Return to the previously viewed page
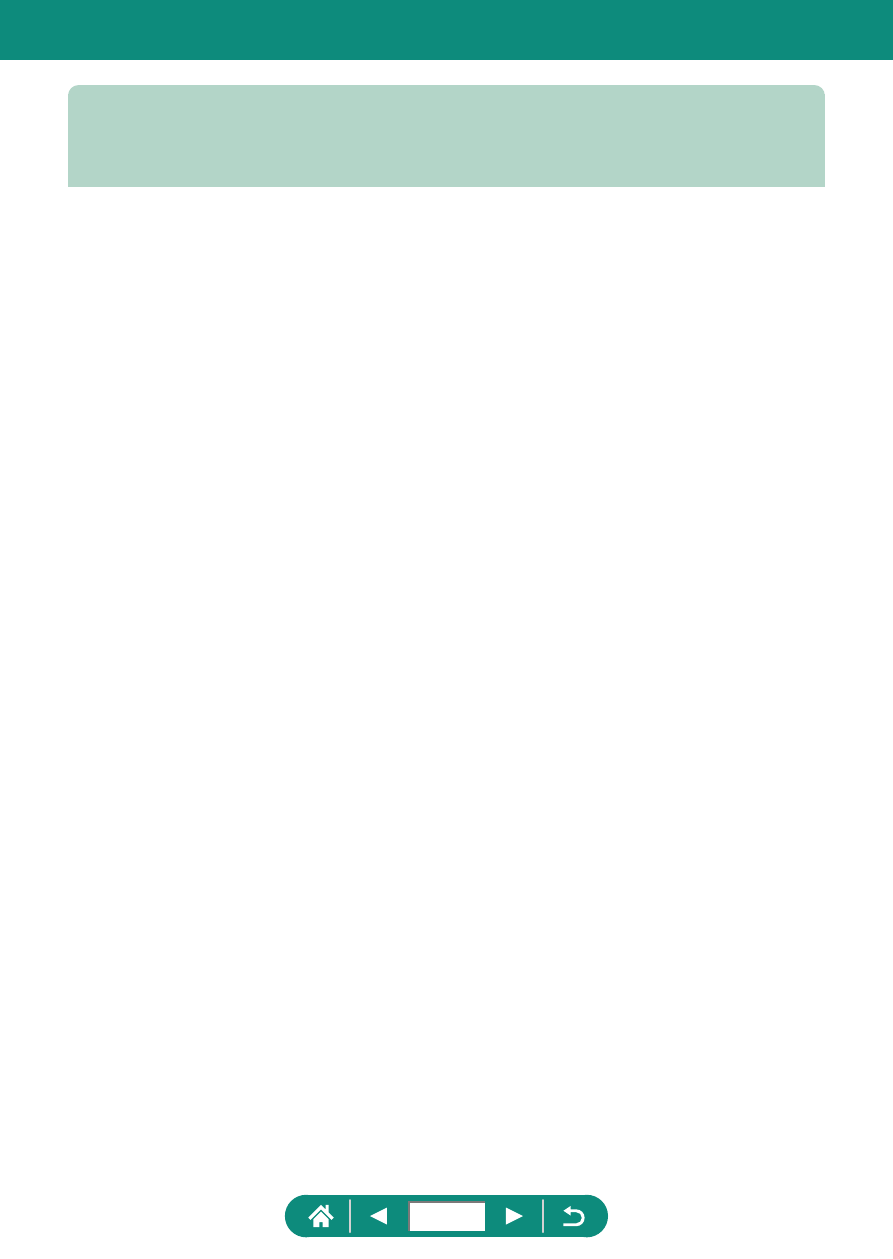893x1259 pixels. click(x=574, y=1216)
